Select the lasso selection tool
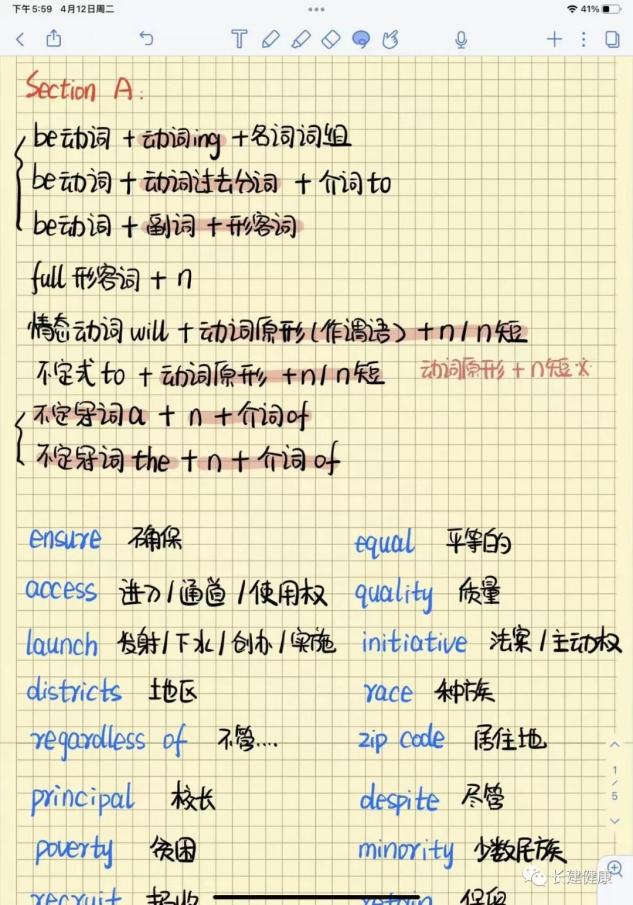The width and height of the screenshot is (633, 905). pos(361,39)
